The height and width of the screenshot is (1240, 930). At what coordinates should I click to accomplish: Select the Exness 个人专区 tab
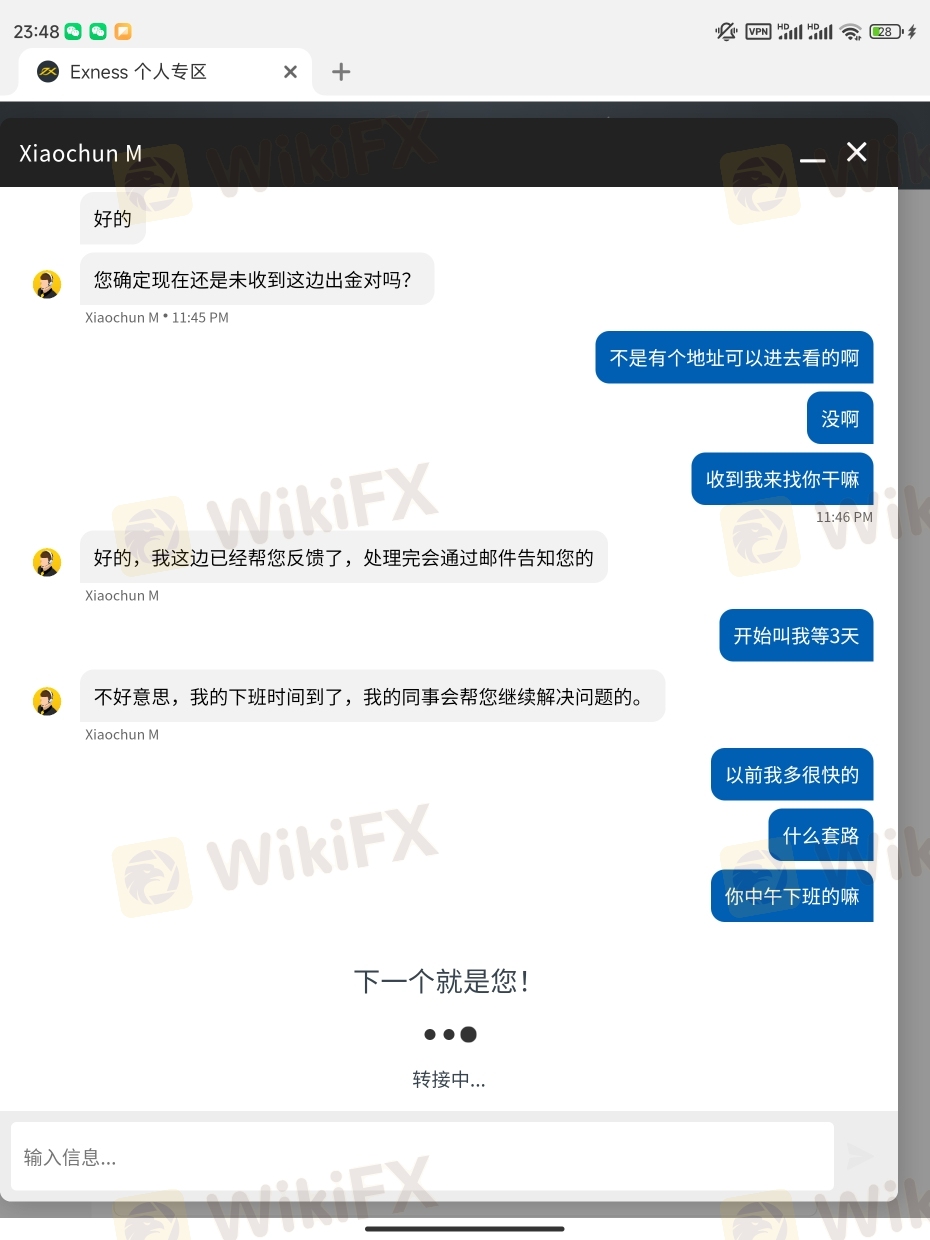(x=140, y=72)
